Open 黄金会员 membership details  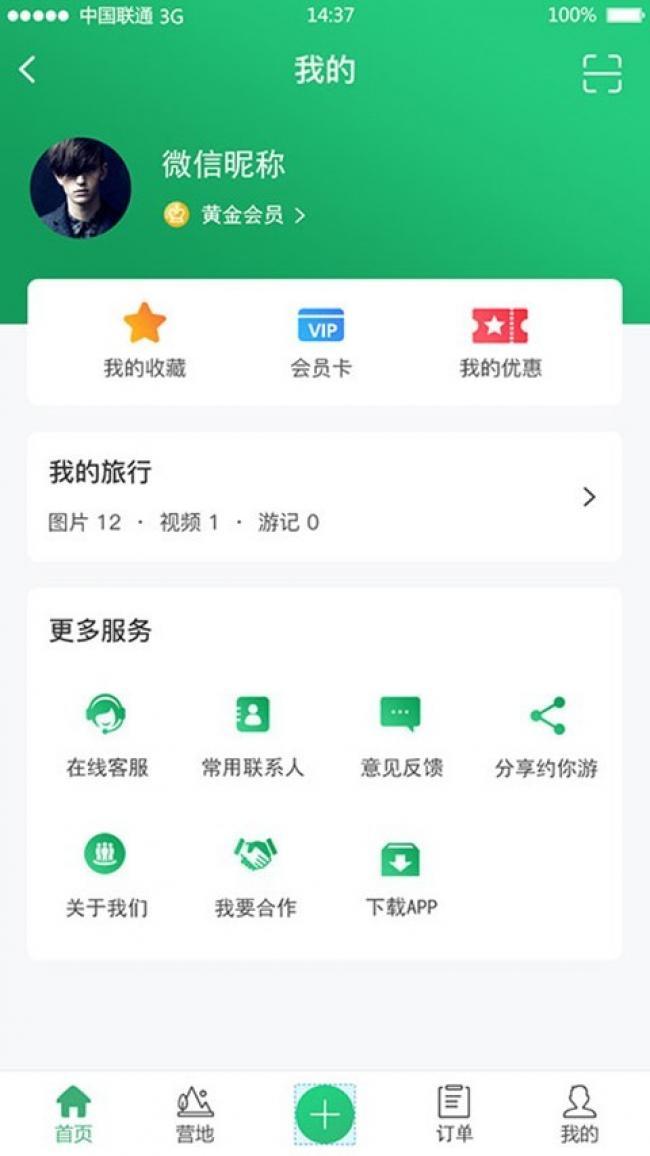pyautogui.click(x=236, y=215)
